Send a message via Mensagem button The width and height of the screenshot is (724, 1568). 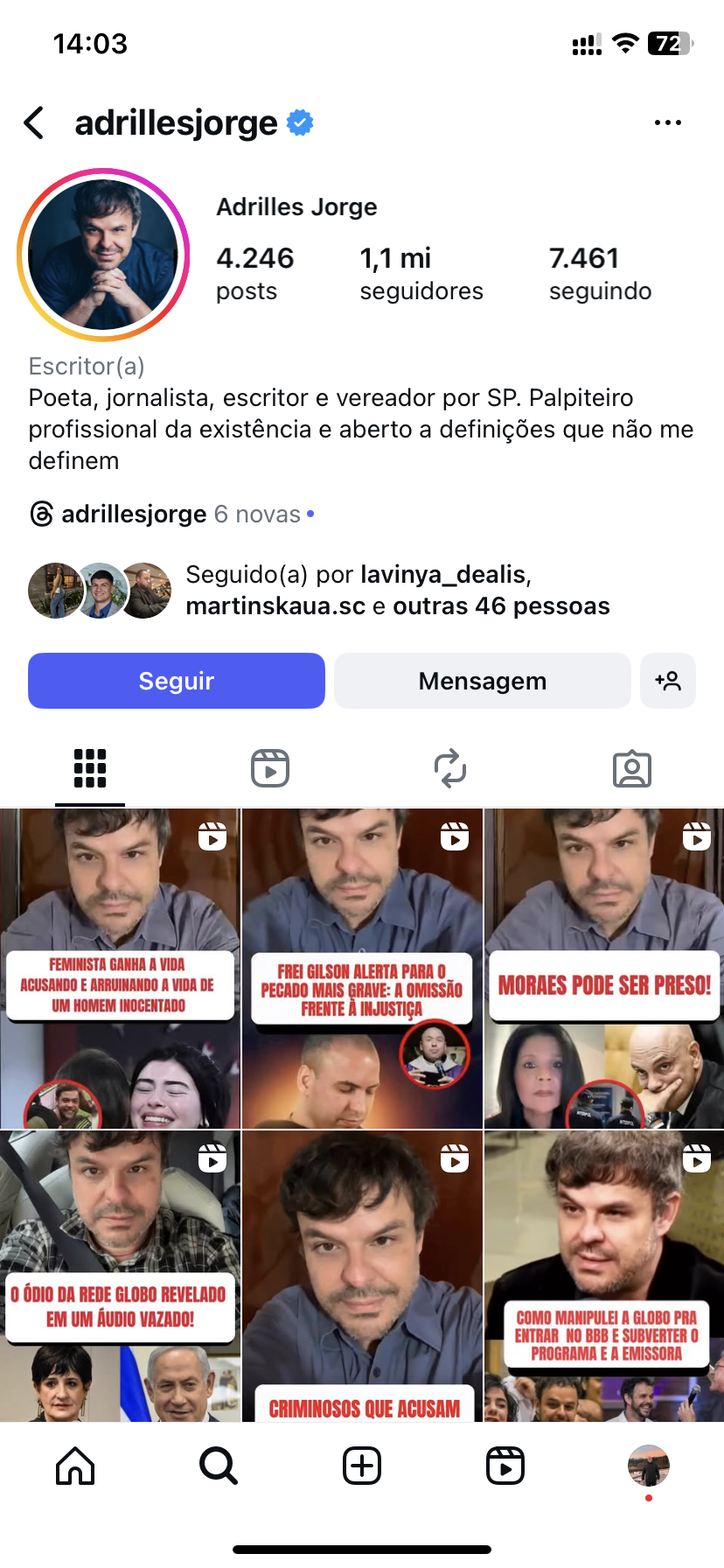[x=482, y=681]
